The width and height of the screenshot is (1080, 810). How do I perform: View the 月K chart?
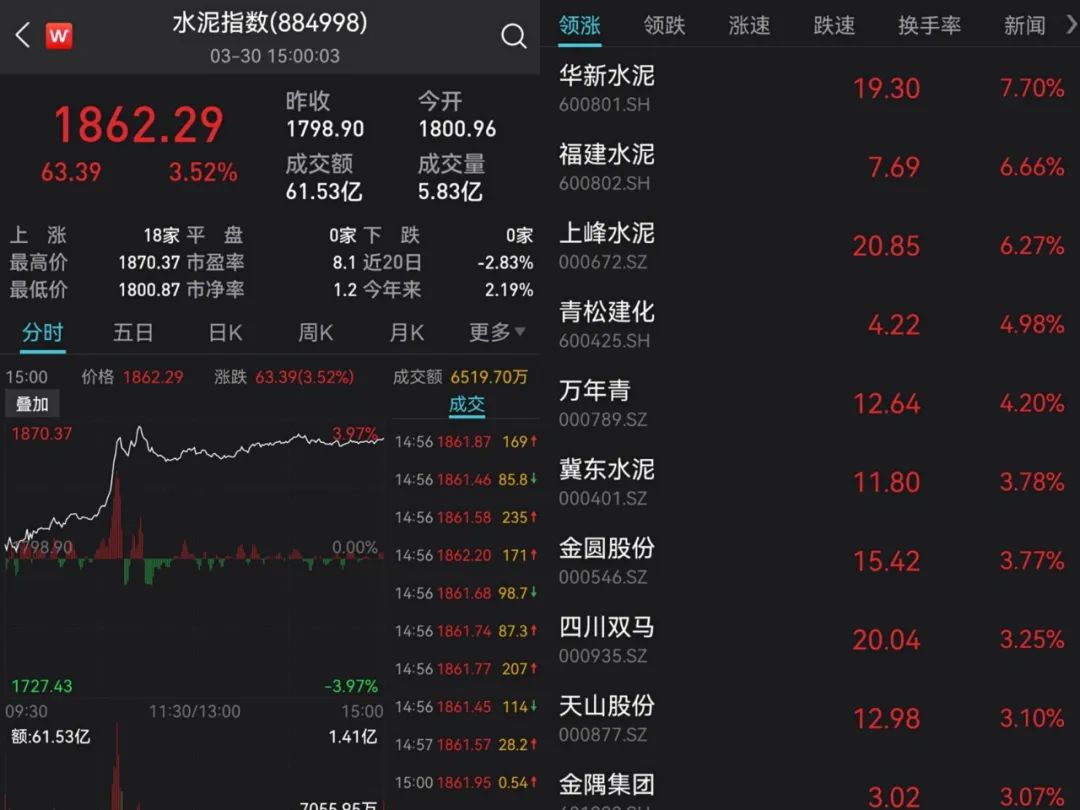pyautogui.click(x=407, y=332)
